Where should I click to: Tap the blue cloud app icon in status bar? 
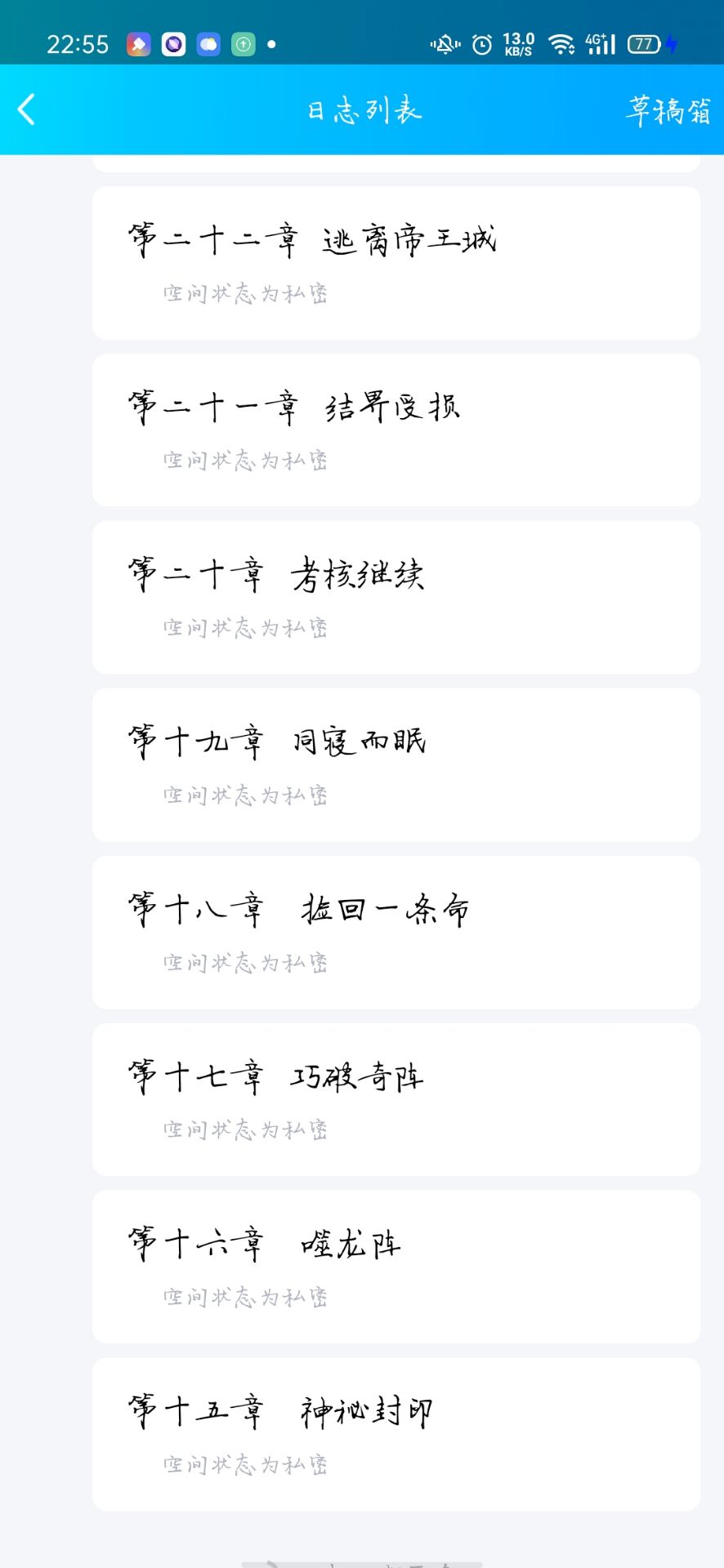(209, 45)
